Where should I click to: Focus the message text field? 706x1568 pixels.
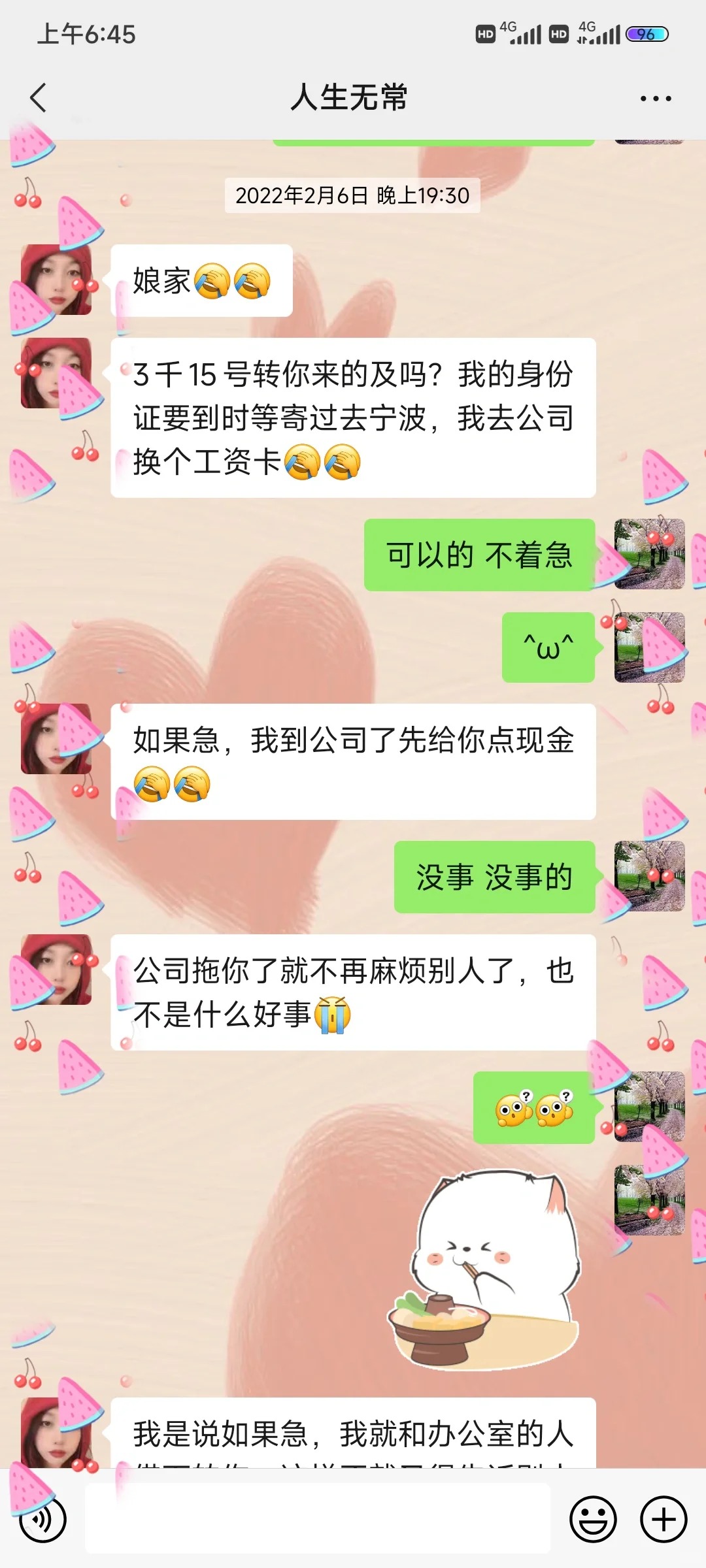tap(318, 1518)
